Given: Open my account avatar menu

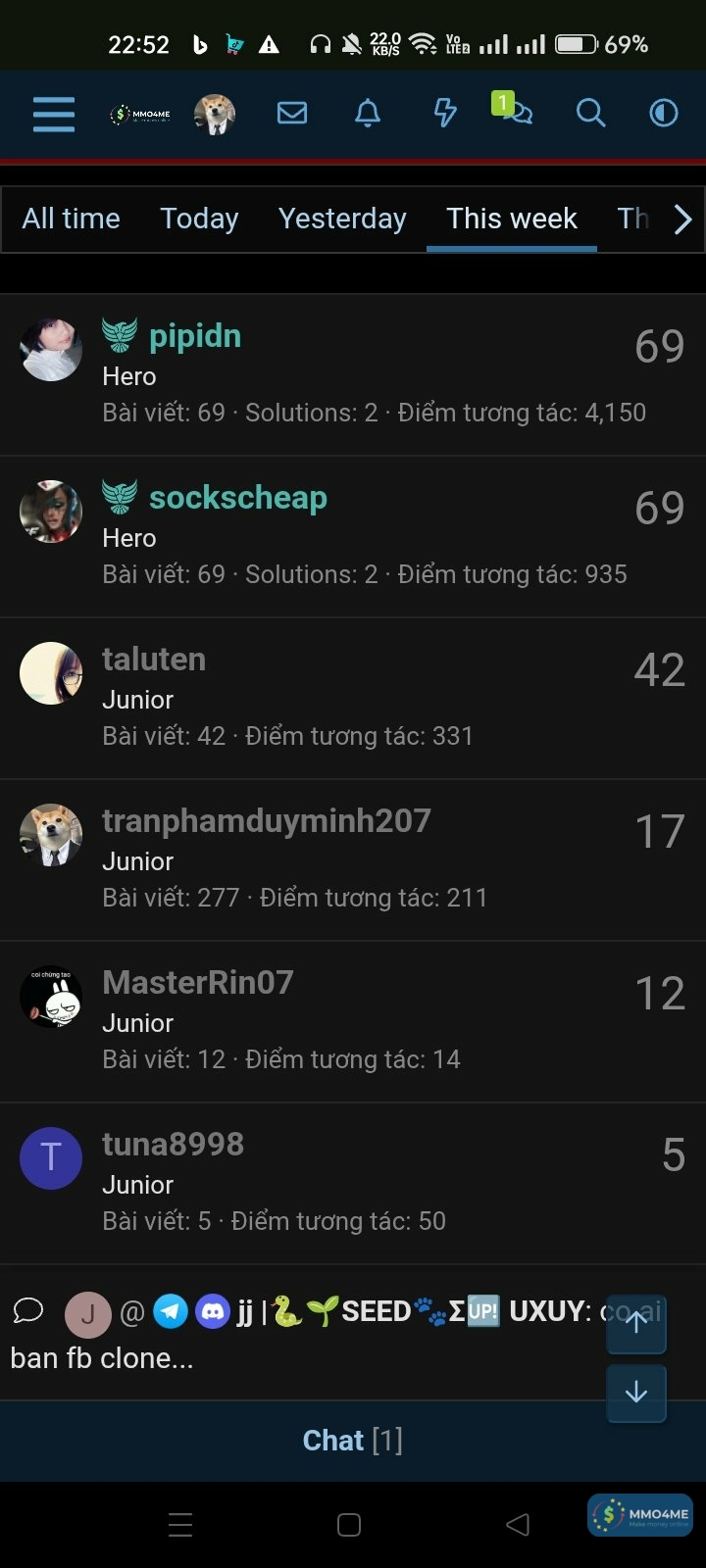Looking at the screenshot, I should click(x=215, y=115).
